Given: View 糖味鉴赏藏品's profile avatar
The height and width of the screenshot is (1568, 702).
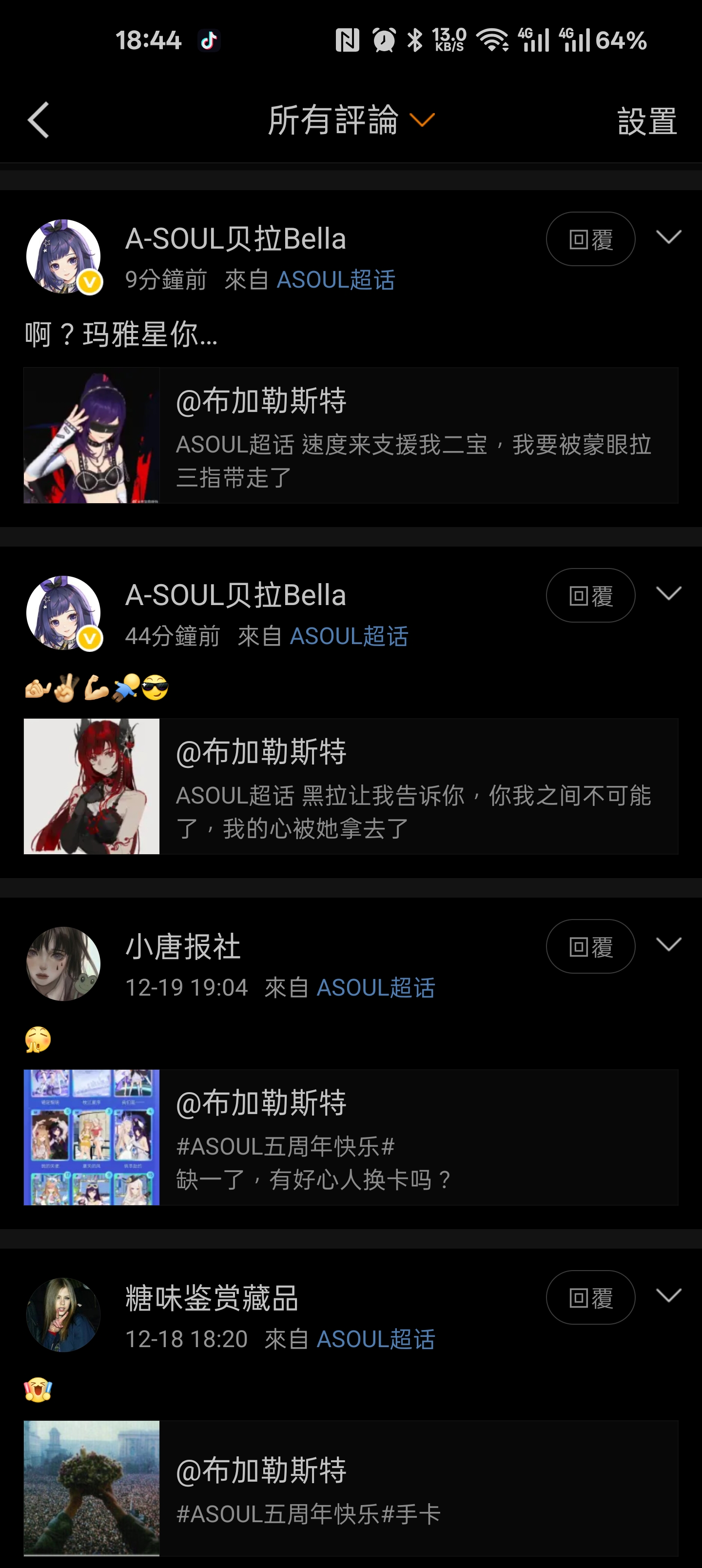Looking at the screenshot, I should [x=63, y=1315].
